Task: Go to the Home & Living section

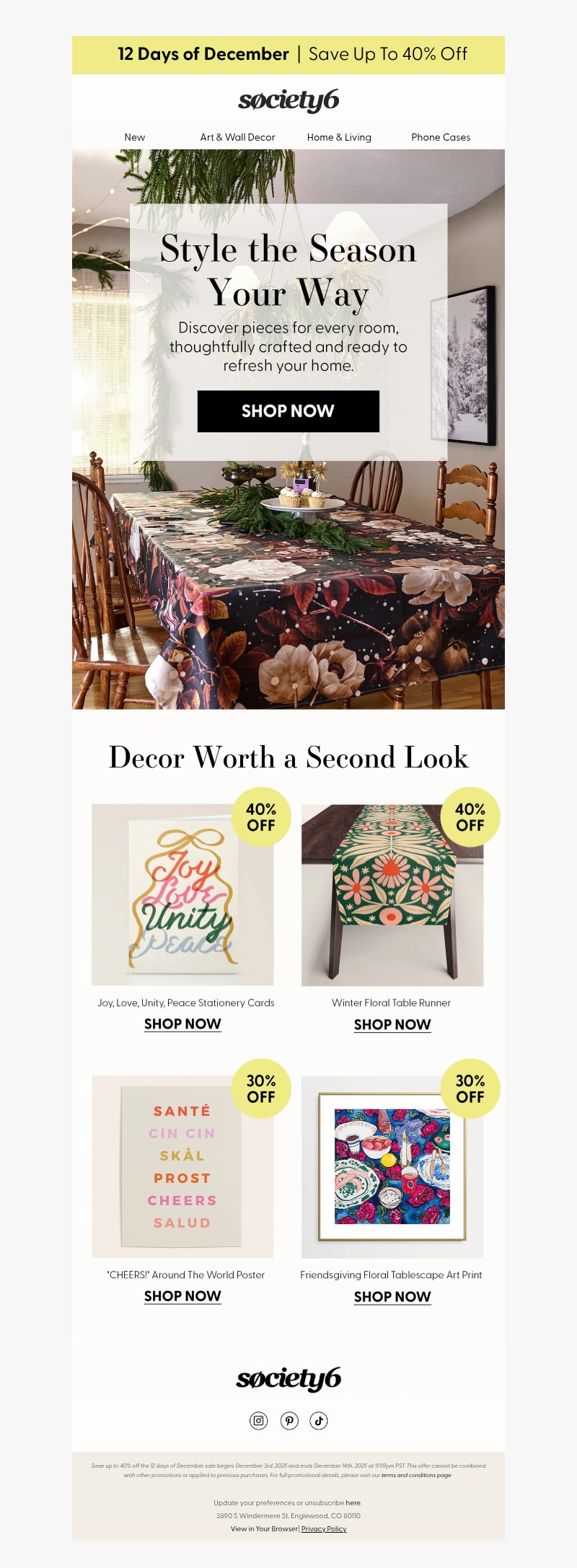Action: click(339, 137)
